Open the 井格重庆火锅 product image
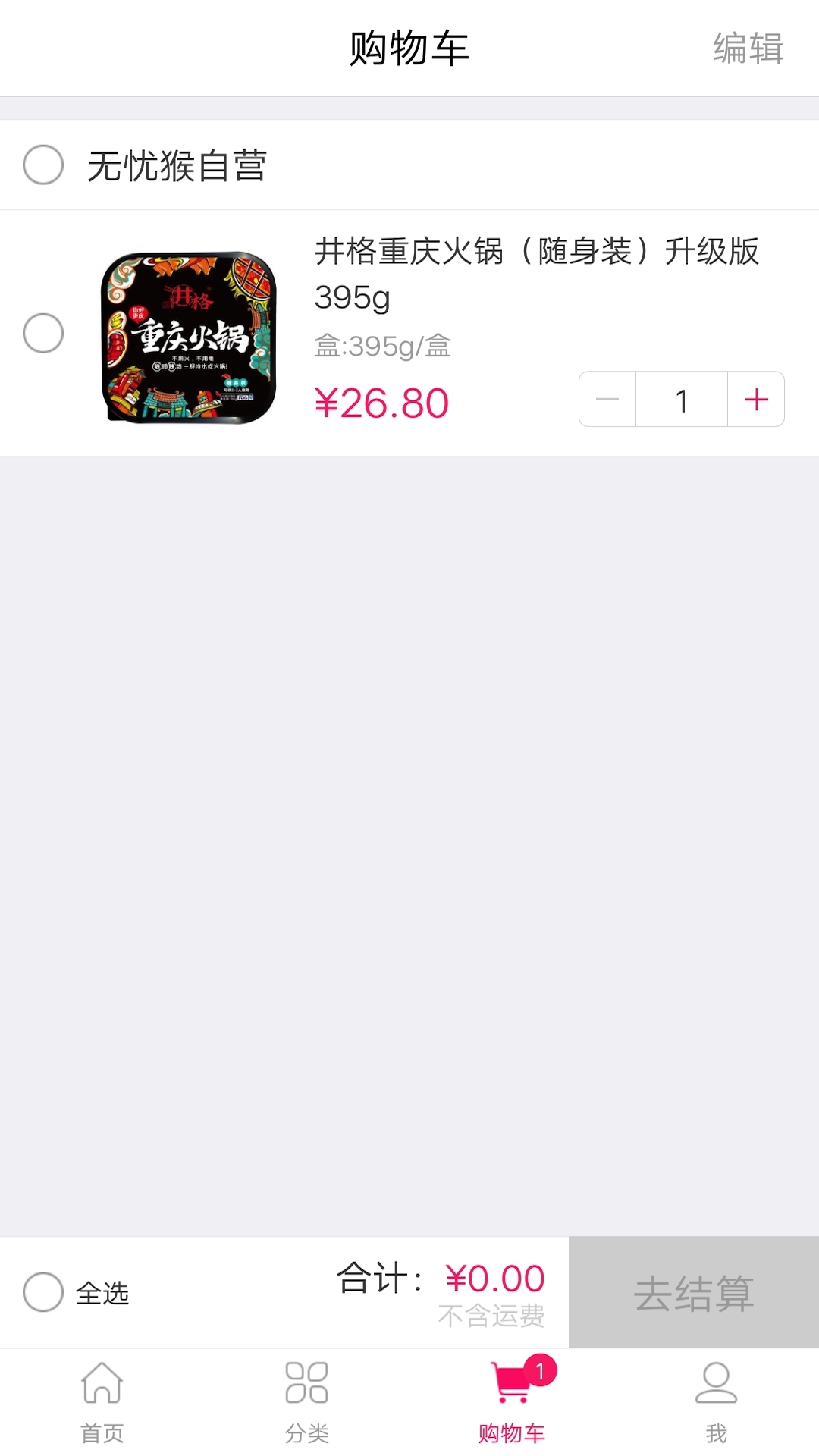The height and width of the screenshot is (1456, 819). tap(189, 337)
